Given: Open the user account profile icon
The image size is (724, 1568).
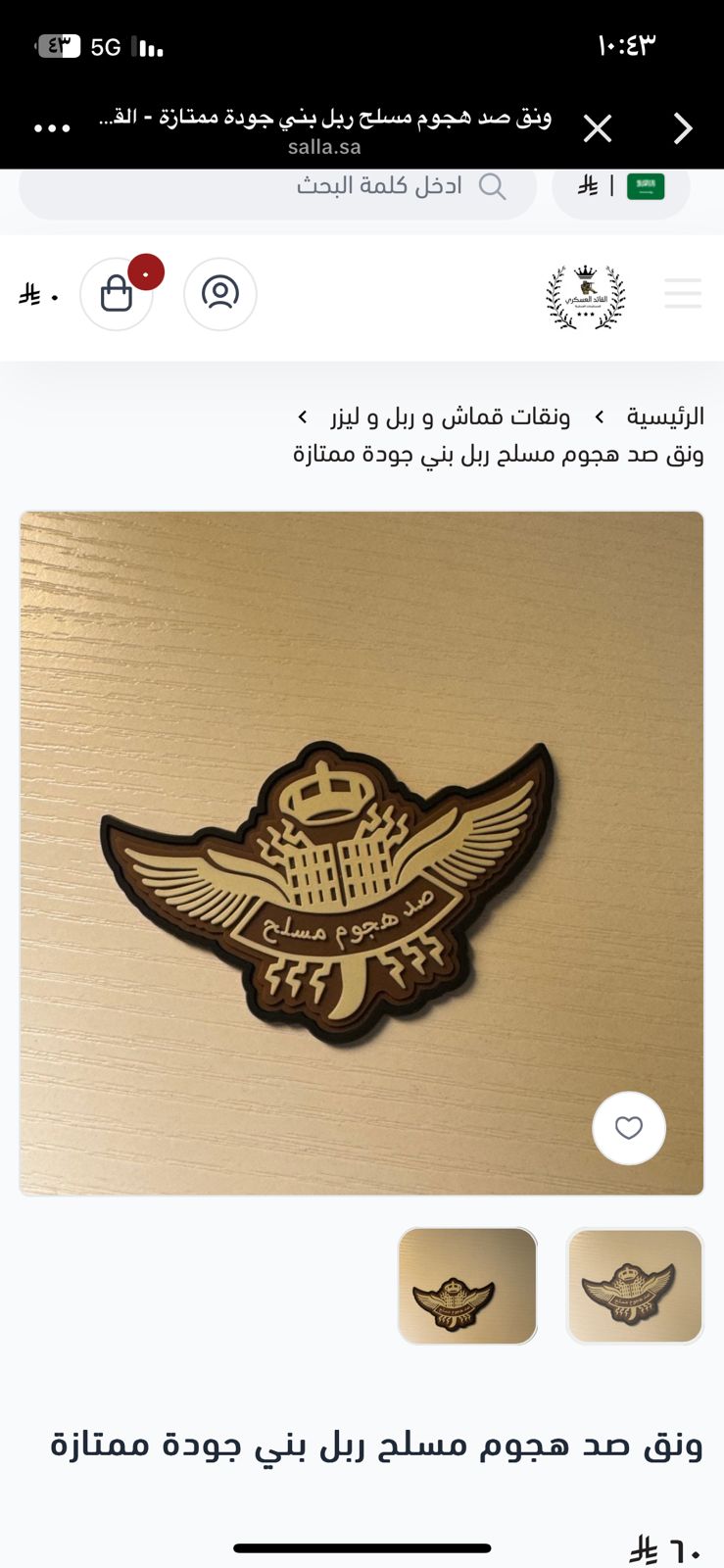Looking at the screenshot, I should pos(220,294).
